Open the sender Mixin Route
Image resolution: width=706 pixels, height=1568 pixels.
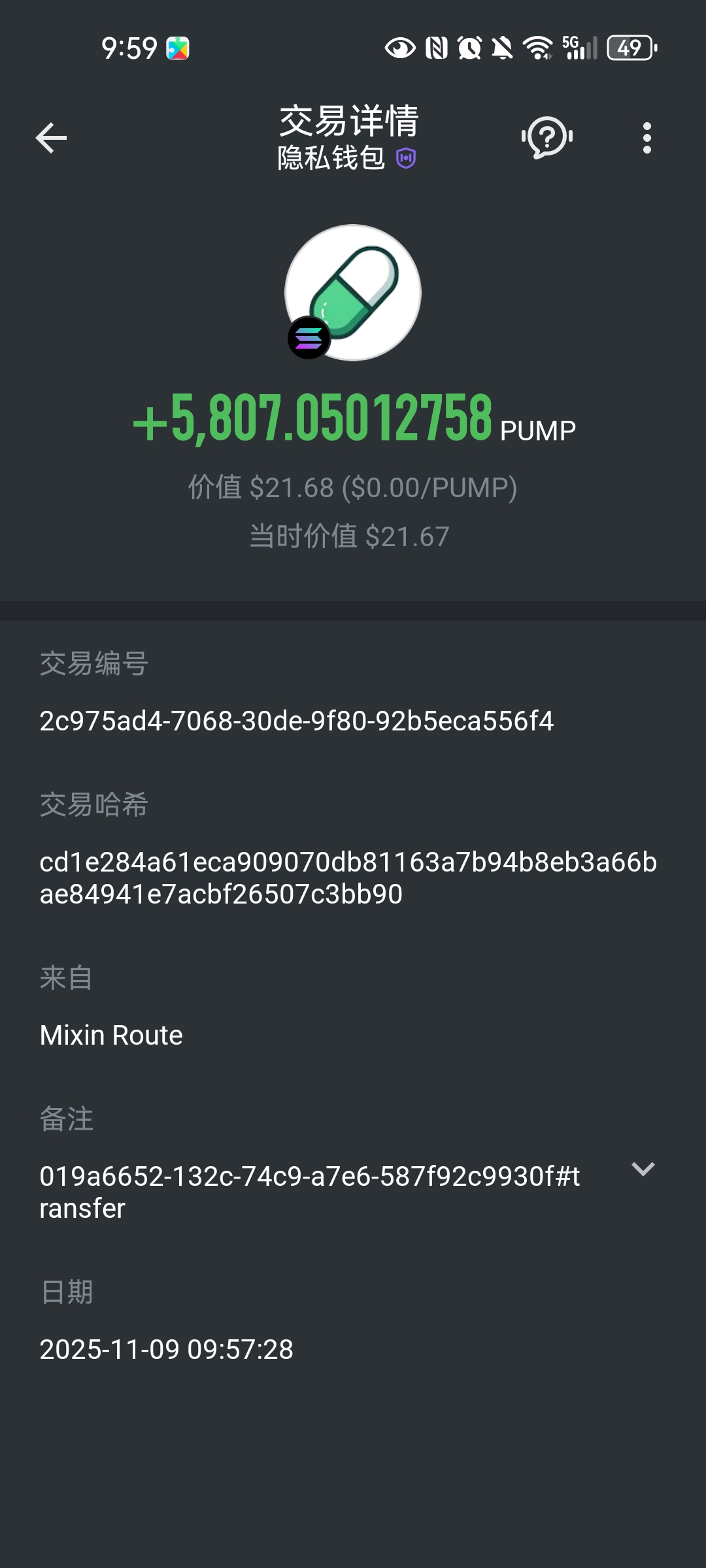(x=111, y=1036)
